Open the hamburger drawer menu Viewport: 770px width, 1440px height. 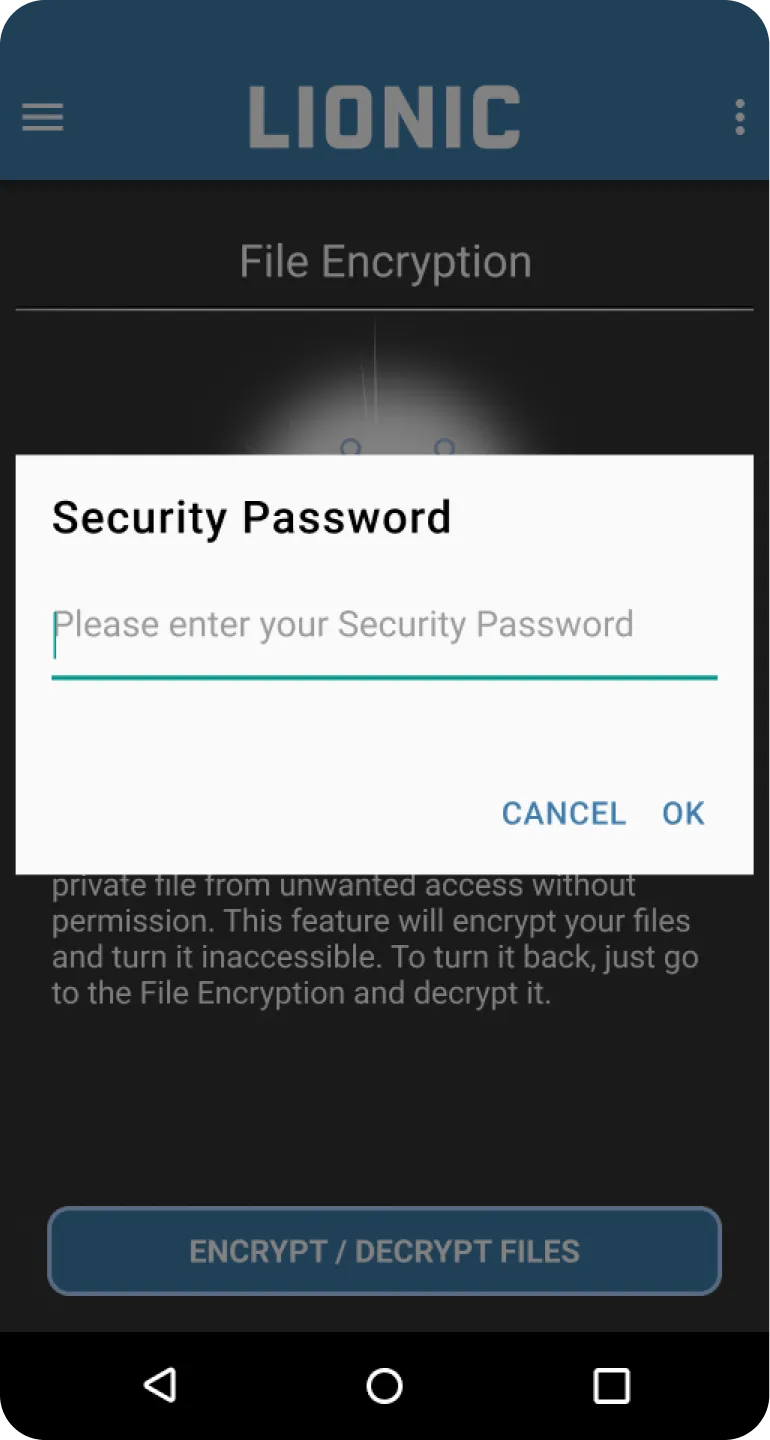coord(43,117)
